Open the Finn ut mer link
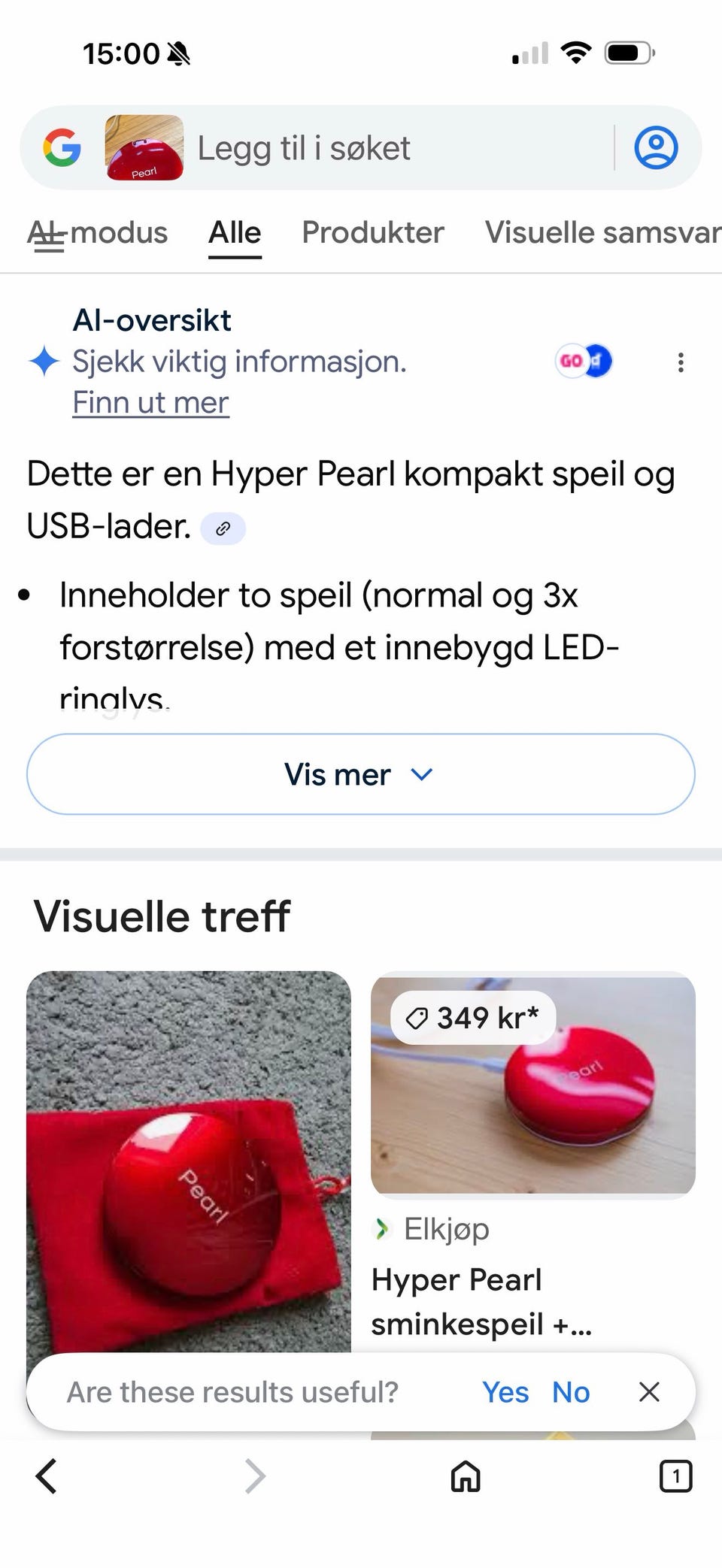This screenshot has width=722, height=1568. pyautogui.click(x=150, y=403)
